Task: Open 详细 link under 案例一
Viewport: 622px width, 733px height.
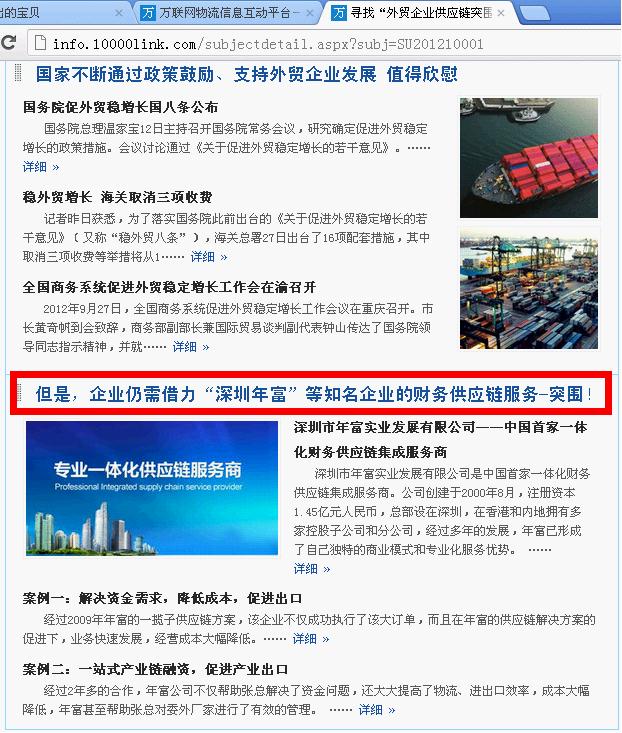Action: (310, 638)
